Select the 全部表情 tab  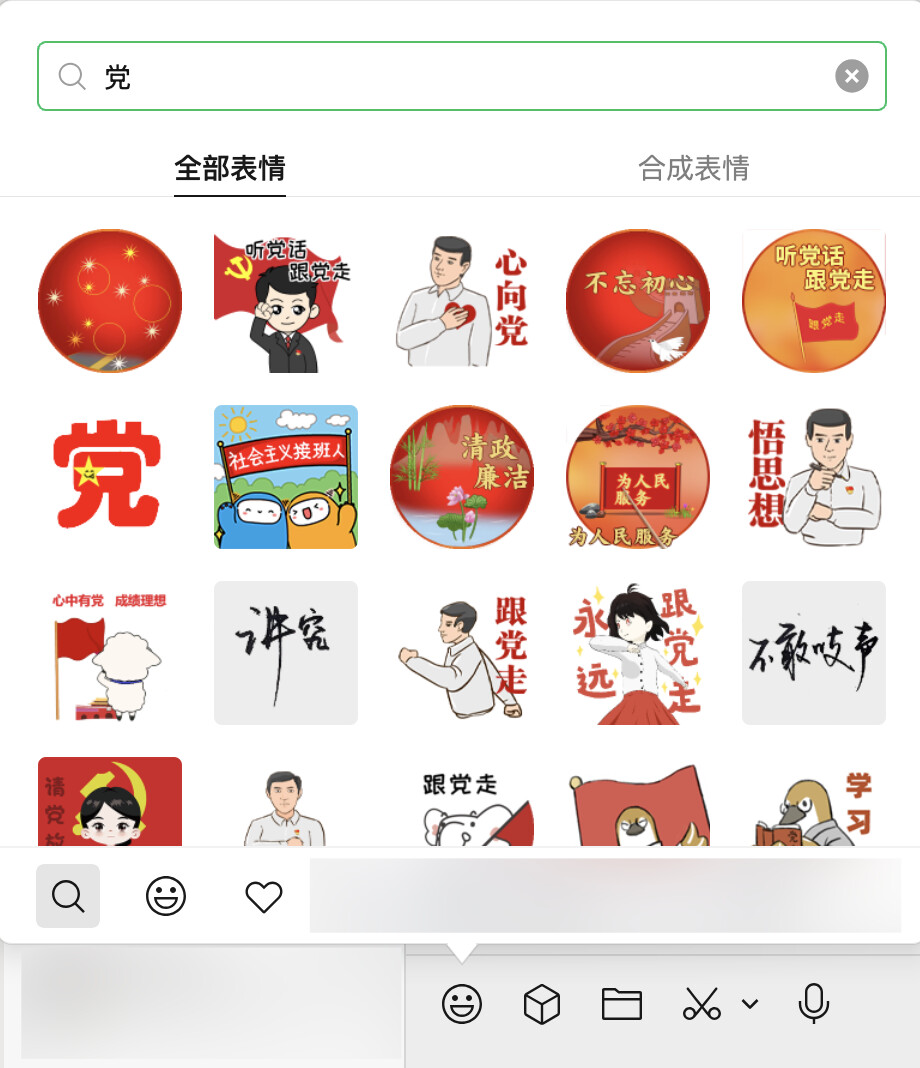coord(229,167)
